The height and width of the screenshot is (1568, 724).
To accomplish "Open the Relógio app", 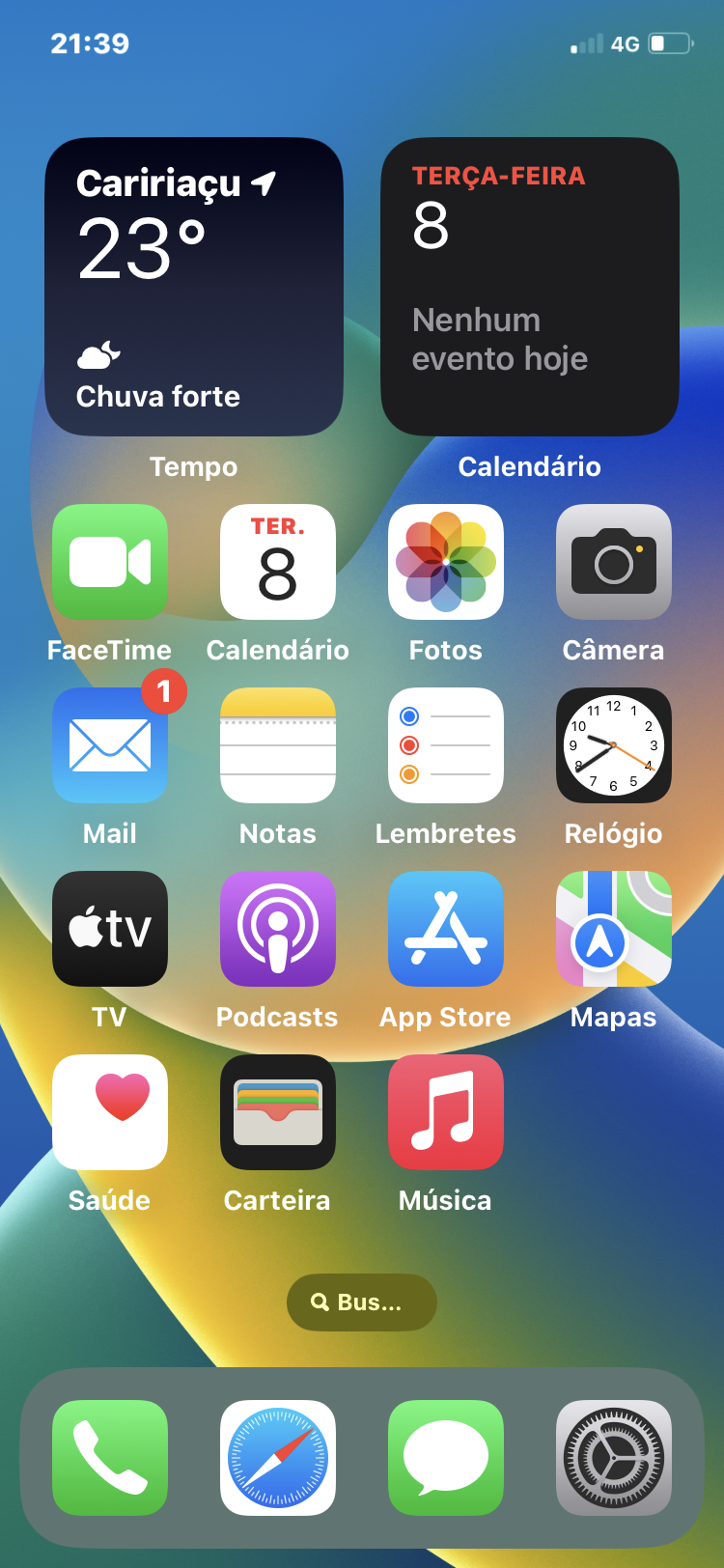I will click(614, 745).
